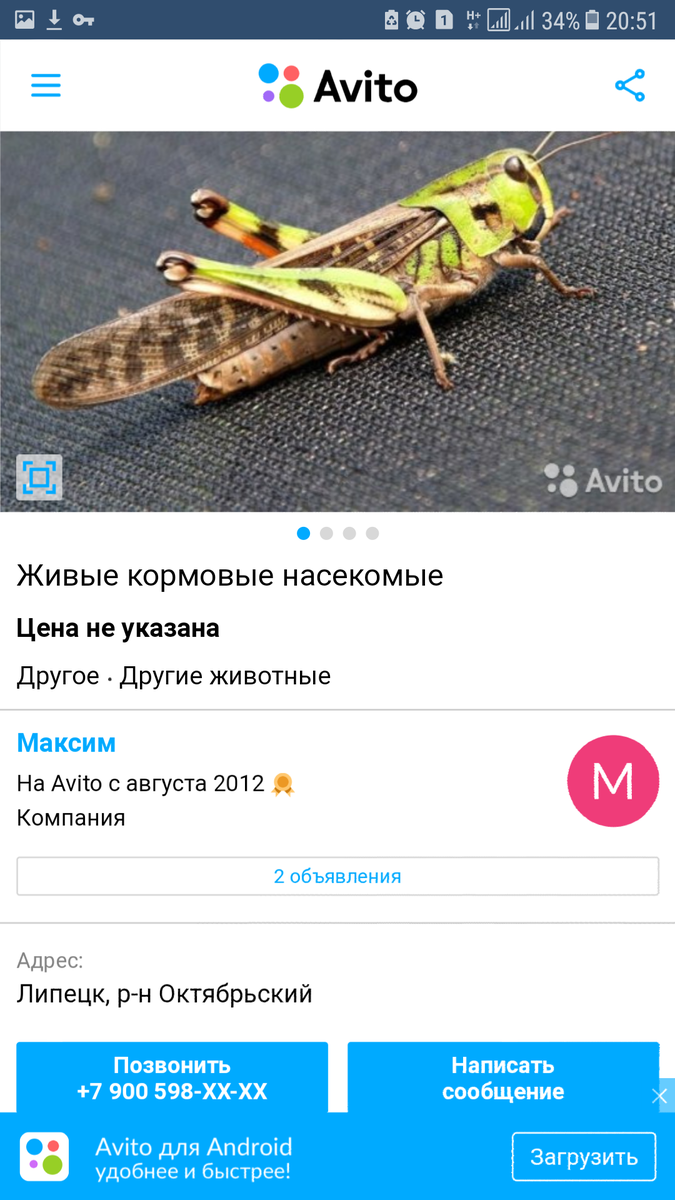
Task: Share this listing
Action: [630, 86]
